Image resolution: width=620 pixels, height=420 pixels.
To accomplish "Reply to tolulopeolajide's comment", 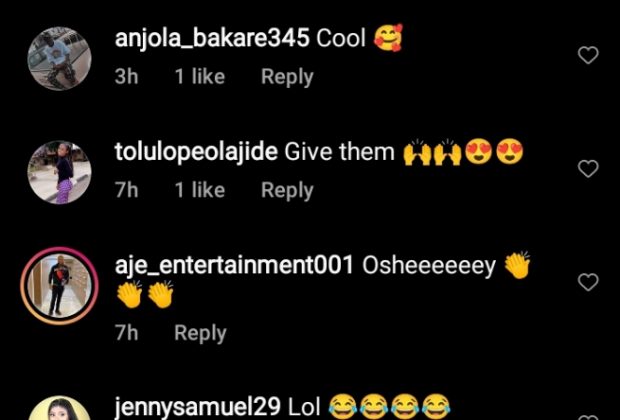I will point(287,189).
